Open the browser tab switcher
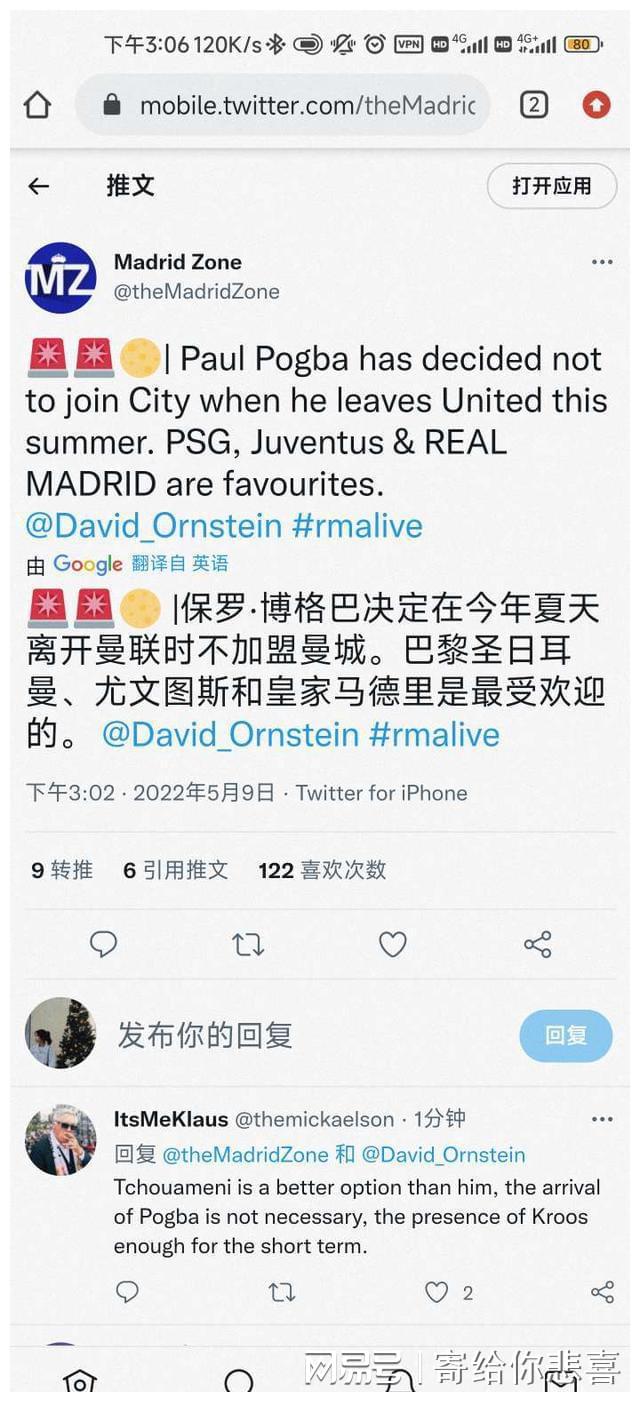Image resolution: width=640 pixels, height=1402 pixels. point(534,104)
